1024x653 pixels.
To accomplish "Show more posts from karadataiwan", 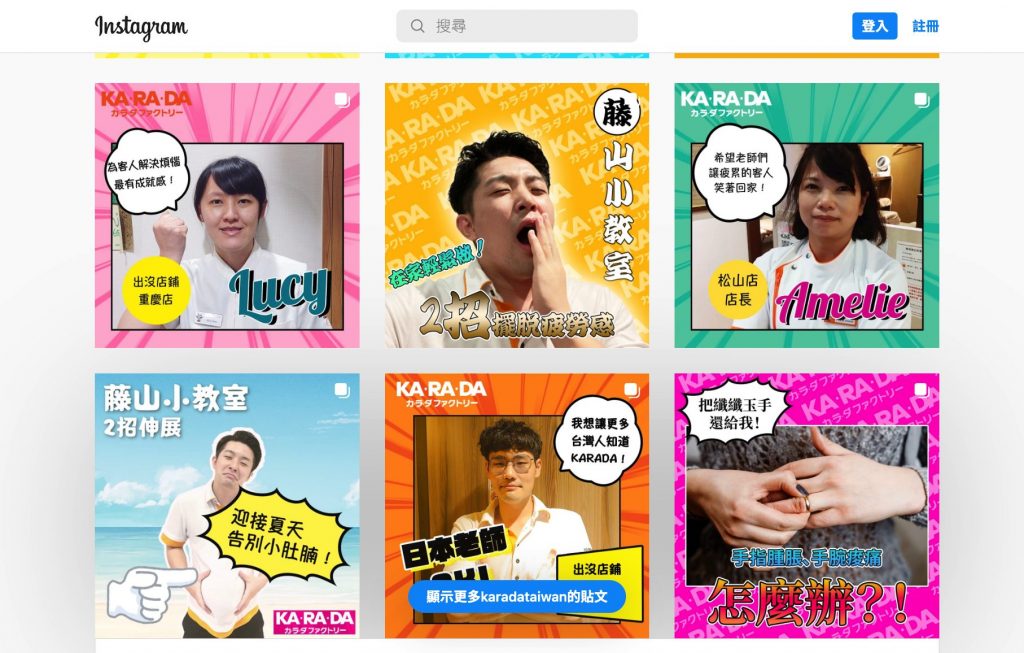I will 516,597.
